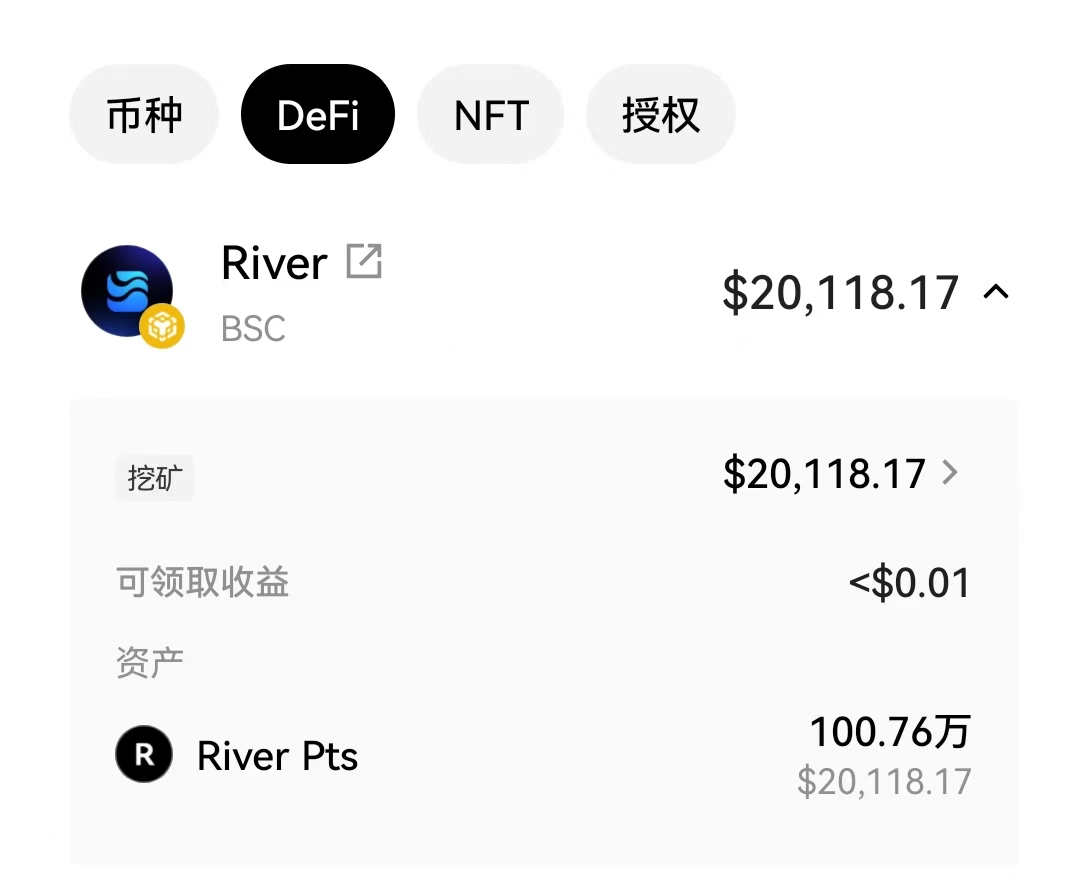Screen dimensions: 1088x896
Task: Open River's external link icon
Action: coord(364,263)
